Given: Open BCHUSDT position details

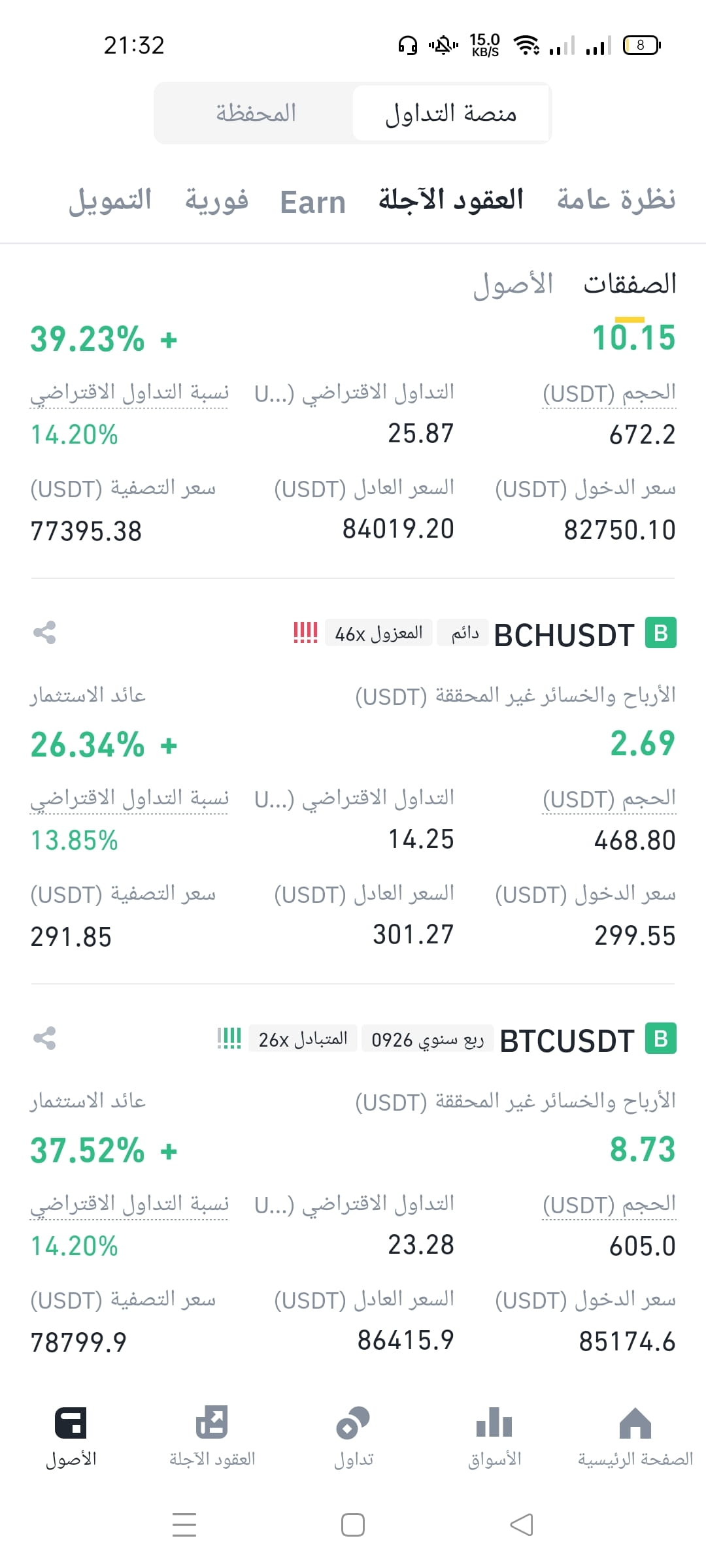Looking at the screenshot, I should (x=563, y=634).
